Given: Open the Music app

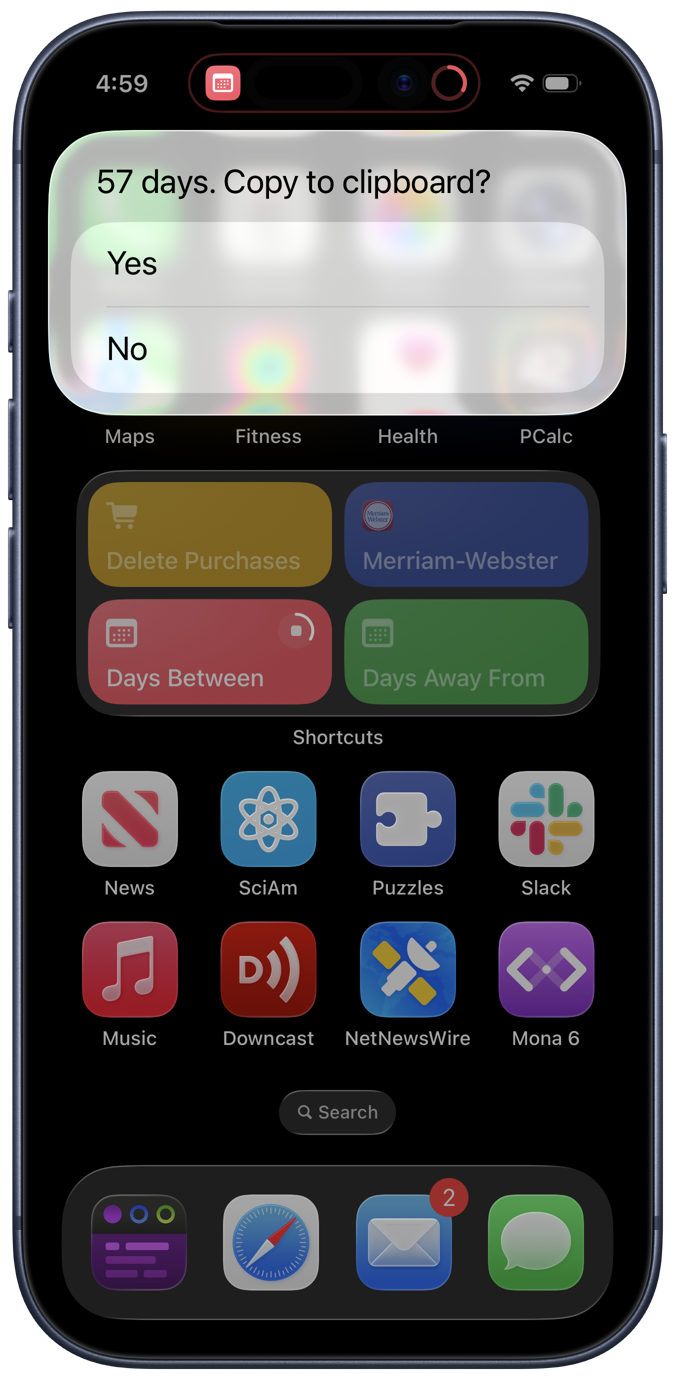Looking at the screenshot, I should pos(130,969).
